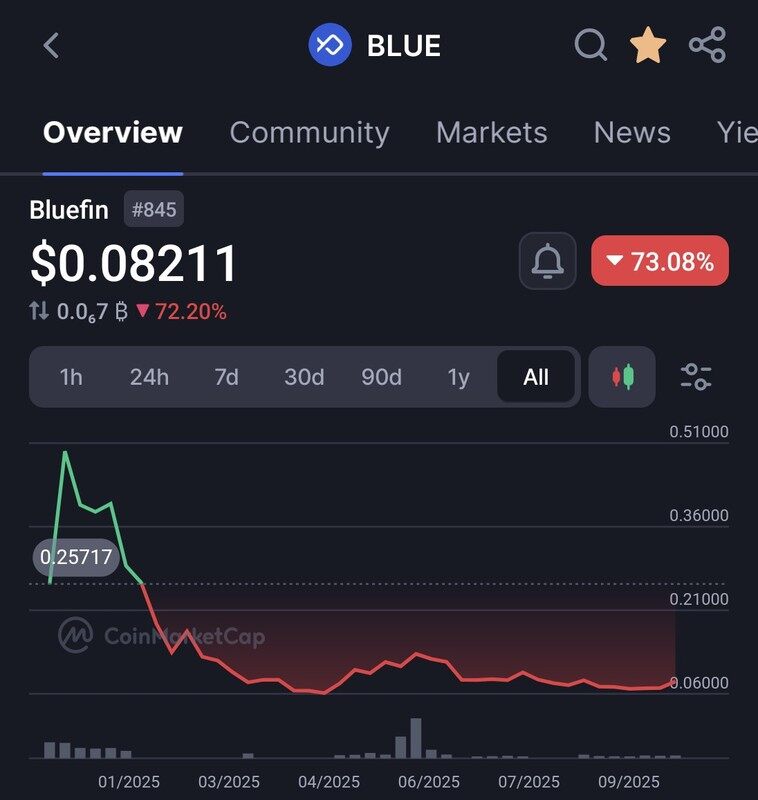This screenshot has width=758, height=800.
Task: Open the News tab
Action: 632,132
